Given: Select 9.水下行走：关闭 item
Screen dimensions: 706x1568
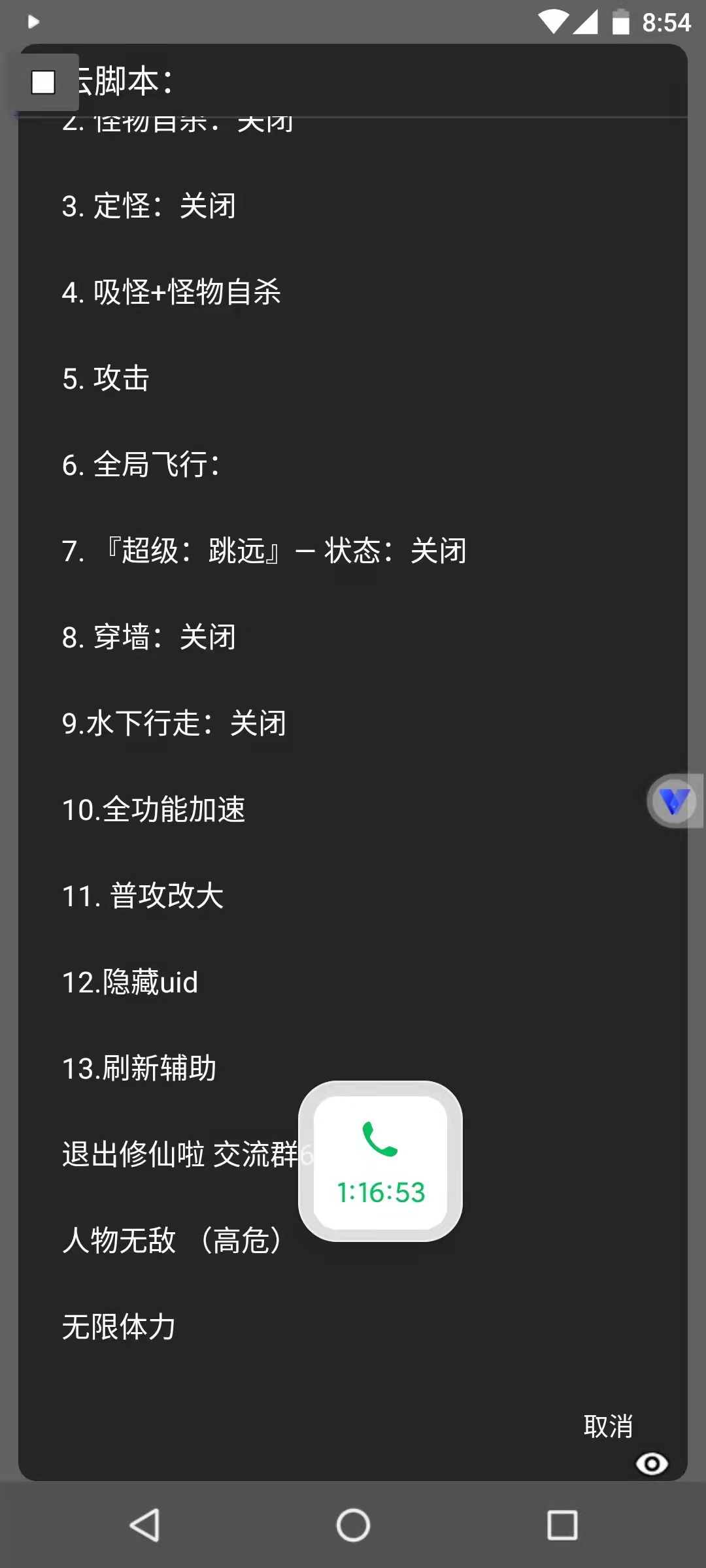Looking at the screenshot, I should point(174,723).
